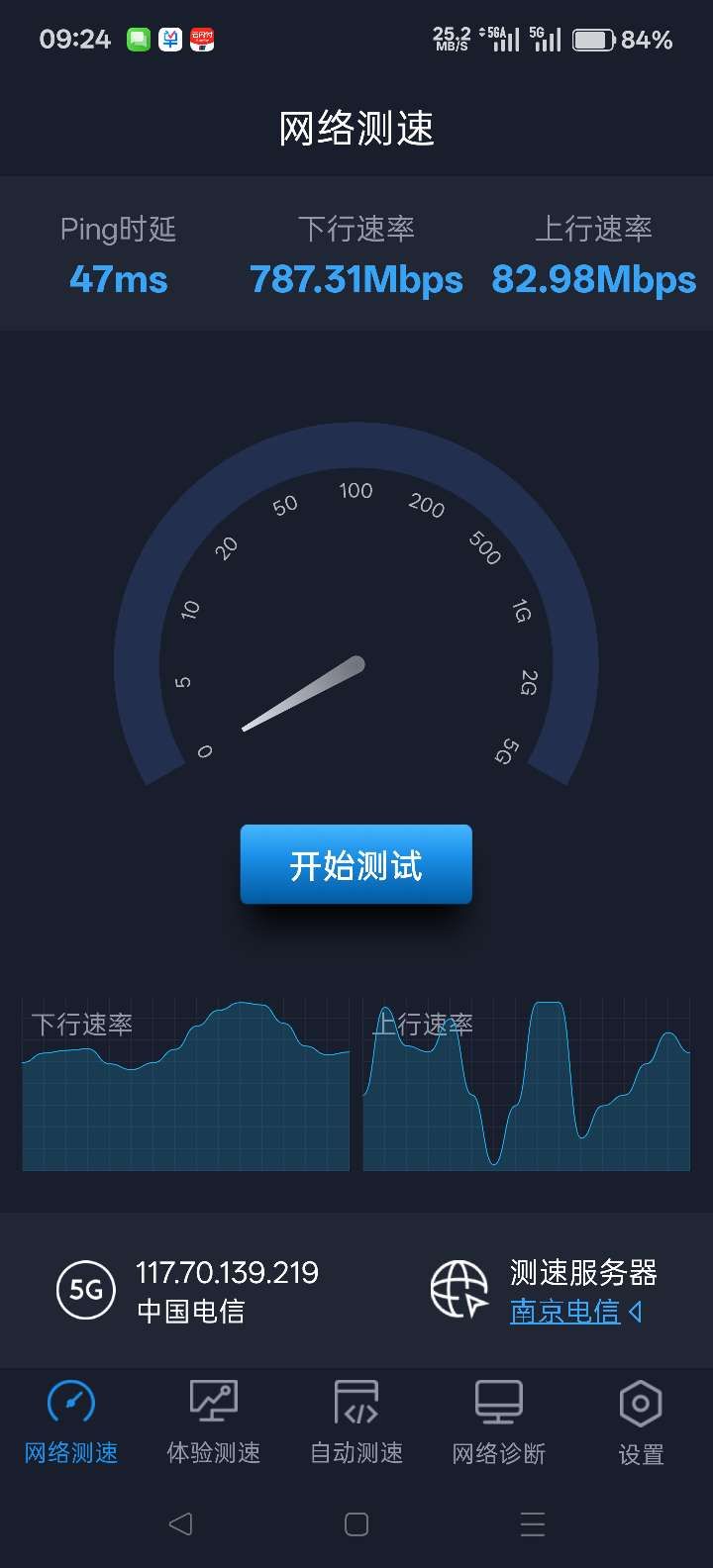
Task: Switch to the 体验测速 tab
Action: pos(213,1422)
